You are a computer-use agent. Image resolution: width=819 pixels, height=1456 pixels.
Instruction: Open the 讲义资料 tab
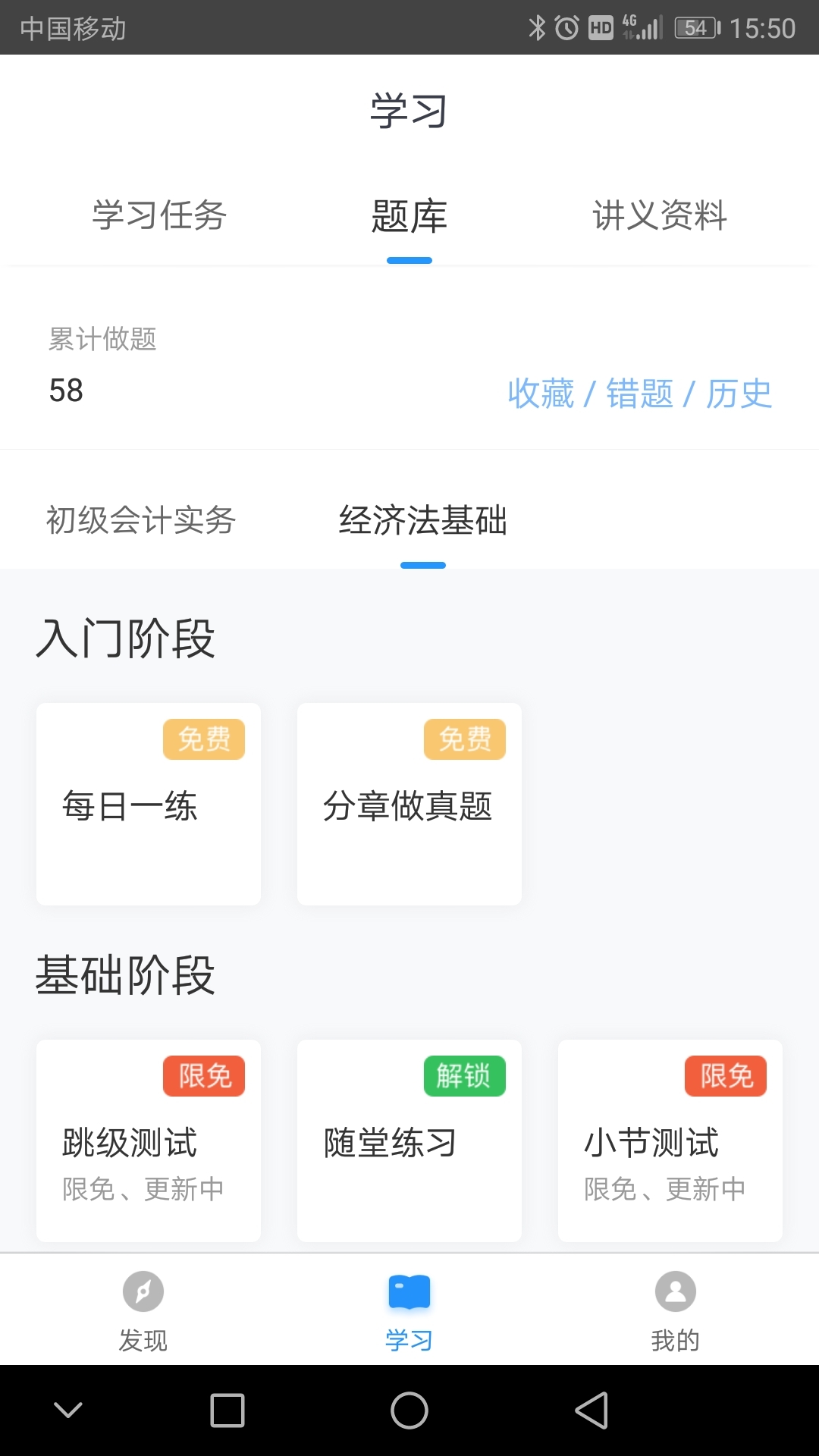[x=660, y=215]
